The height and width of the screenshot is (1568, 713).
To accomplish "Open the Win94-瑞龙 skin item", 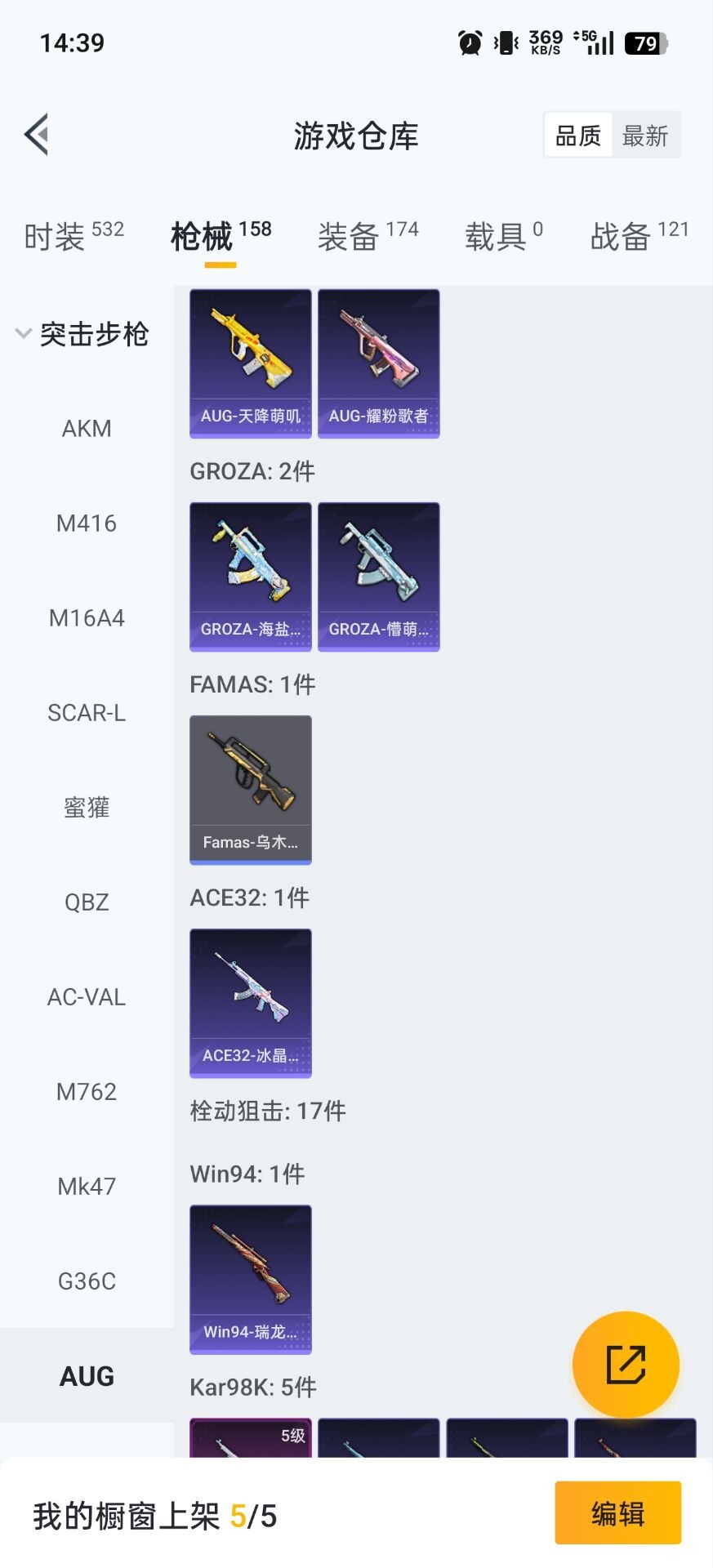I will click(x=251, y=1280).
